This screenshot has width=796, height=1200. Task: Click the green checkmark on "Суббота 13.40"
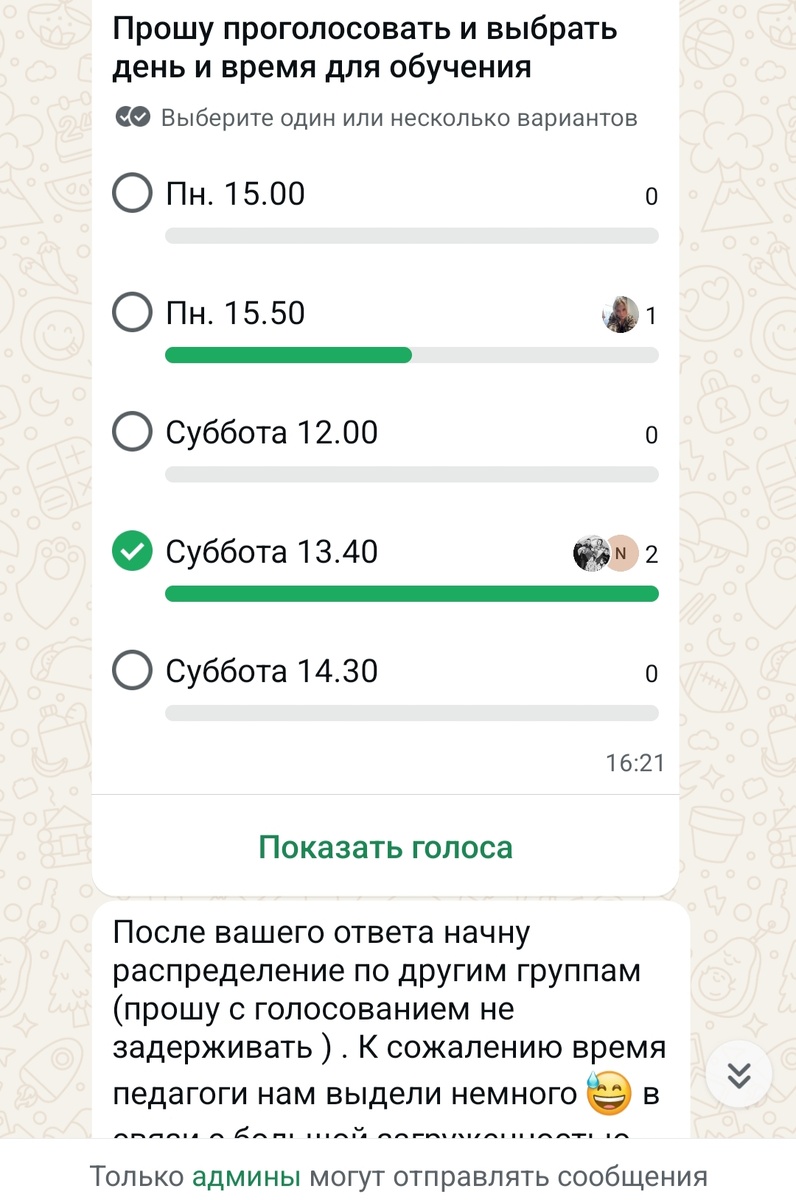(x=131, y=551)
